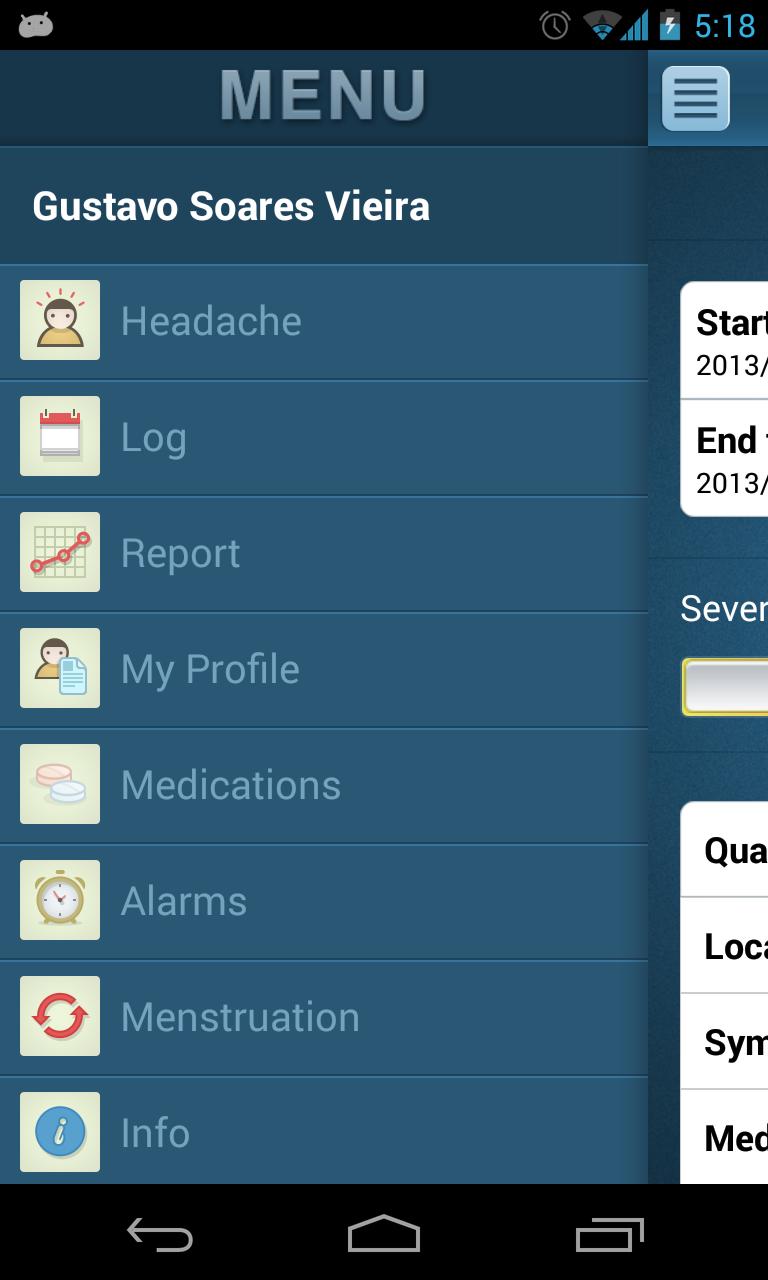Adjust the Severity slider

tap(740, 686)
